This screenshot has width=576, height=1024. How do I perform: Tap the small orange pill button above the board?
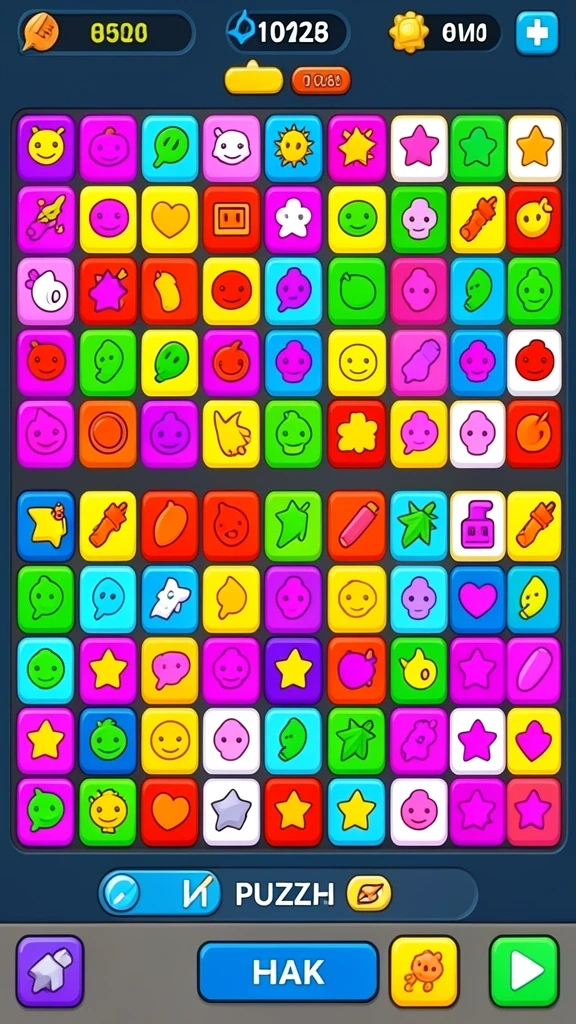pyautogui.click(x=321, y=81)
